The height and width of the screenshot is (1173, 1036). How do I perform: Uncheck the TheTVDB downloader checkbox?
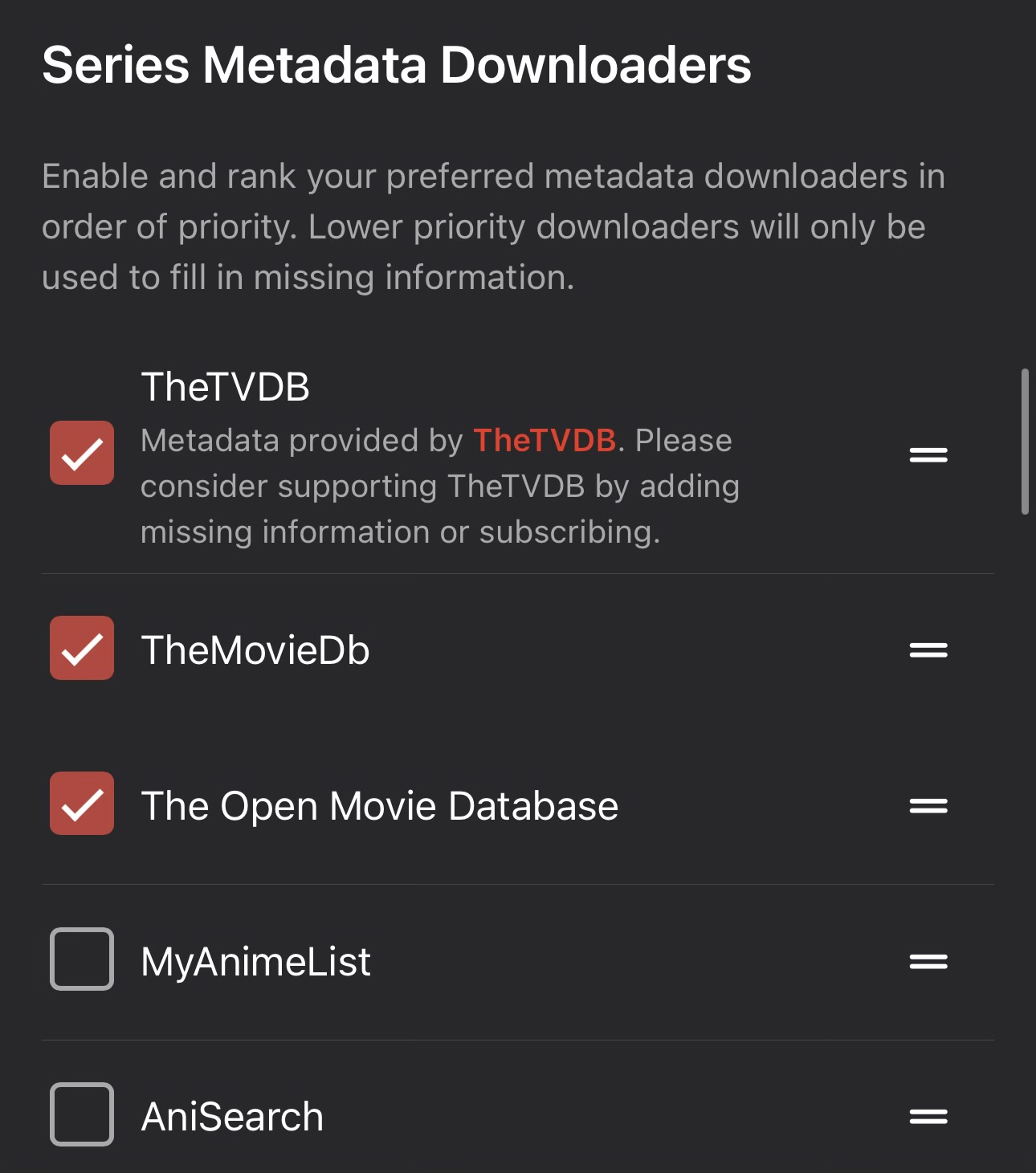coord(82,453)
